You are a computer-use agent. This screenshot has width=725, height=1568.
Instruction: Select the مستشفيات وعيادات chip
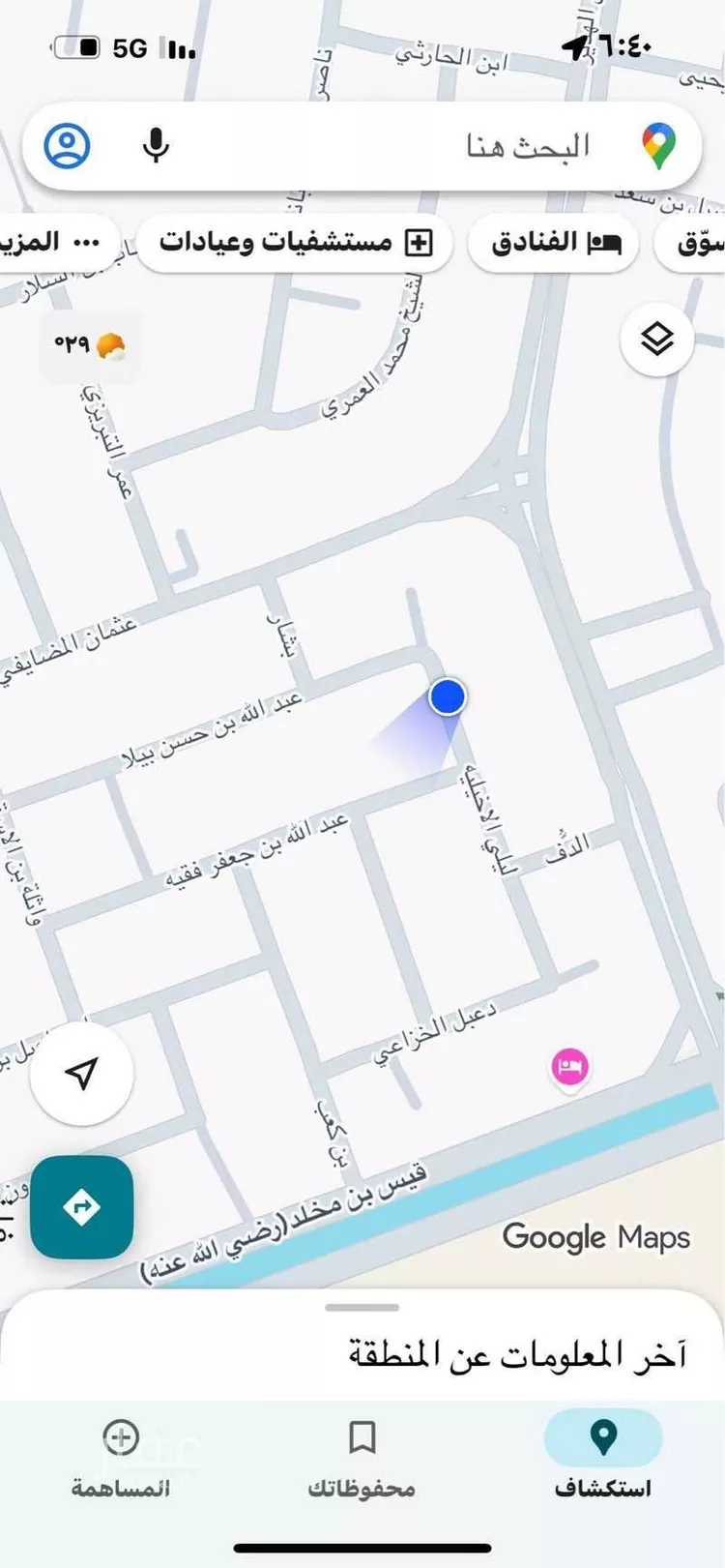click(295, 242)
